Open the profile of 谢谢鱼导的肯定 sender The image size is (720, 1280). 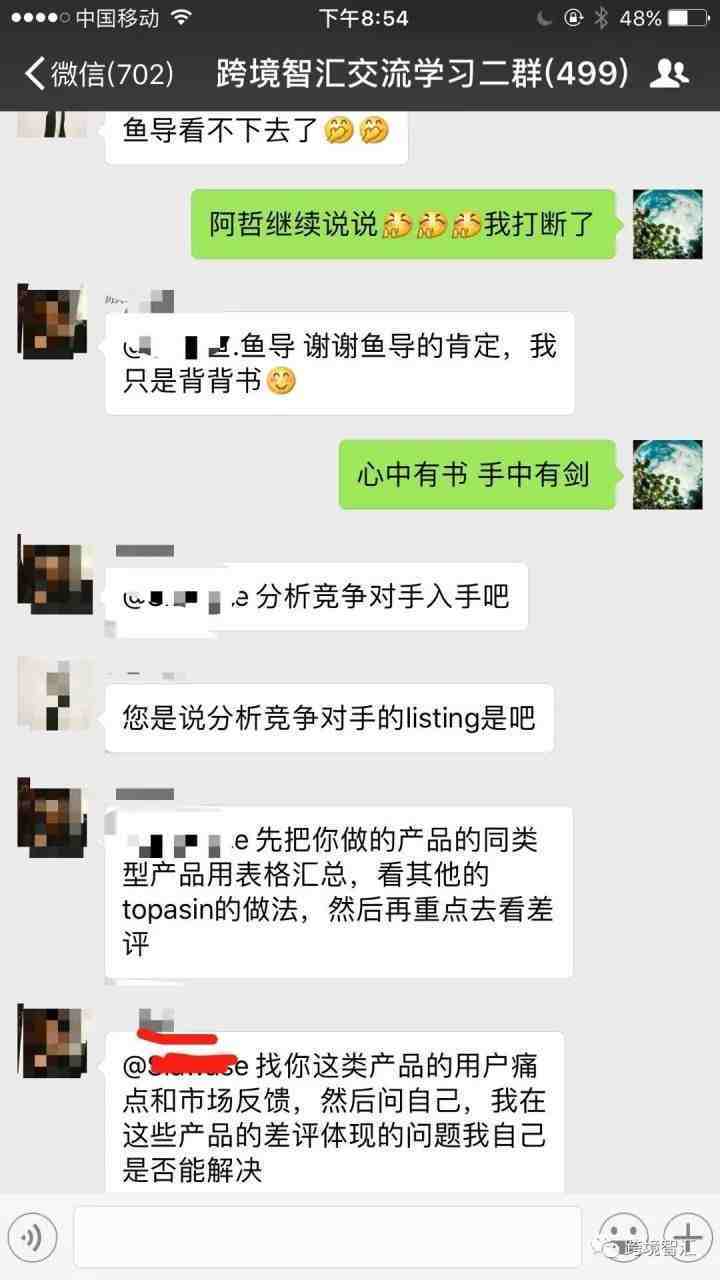(53, 321)
